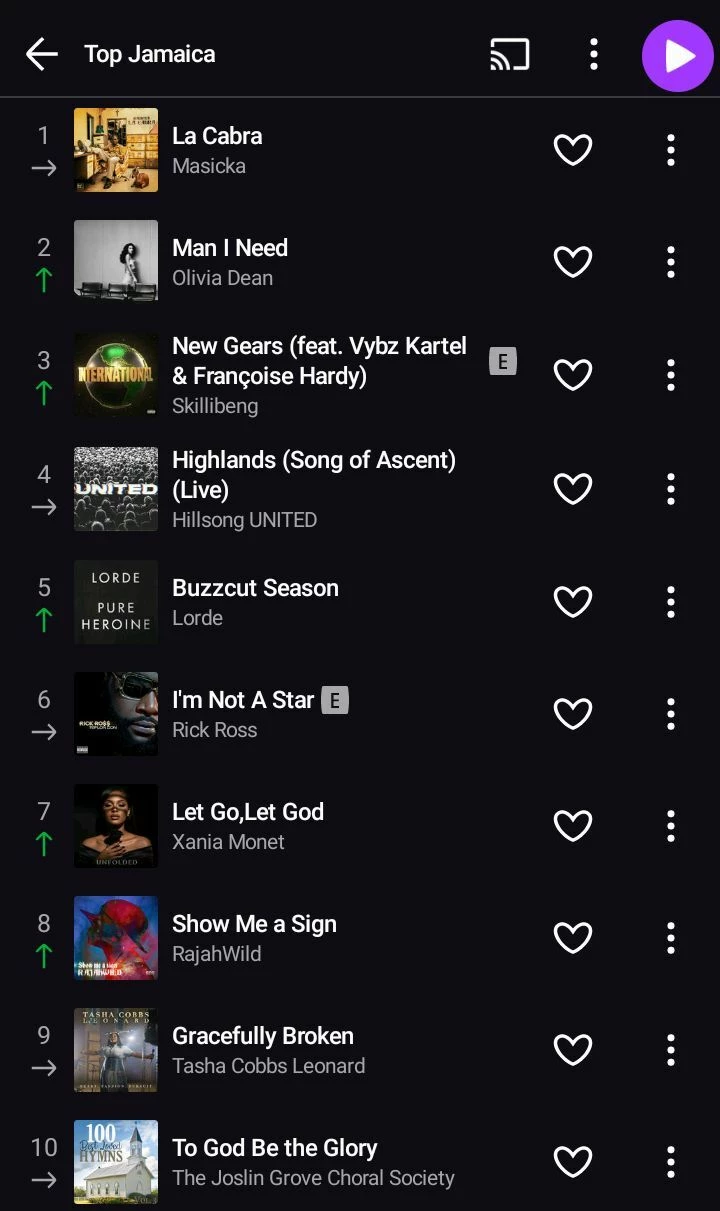The height and width of the screenshot is (1211, 720).
Task: Show options for I'm Not A Star
Action: 671,714
